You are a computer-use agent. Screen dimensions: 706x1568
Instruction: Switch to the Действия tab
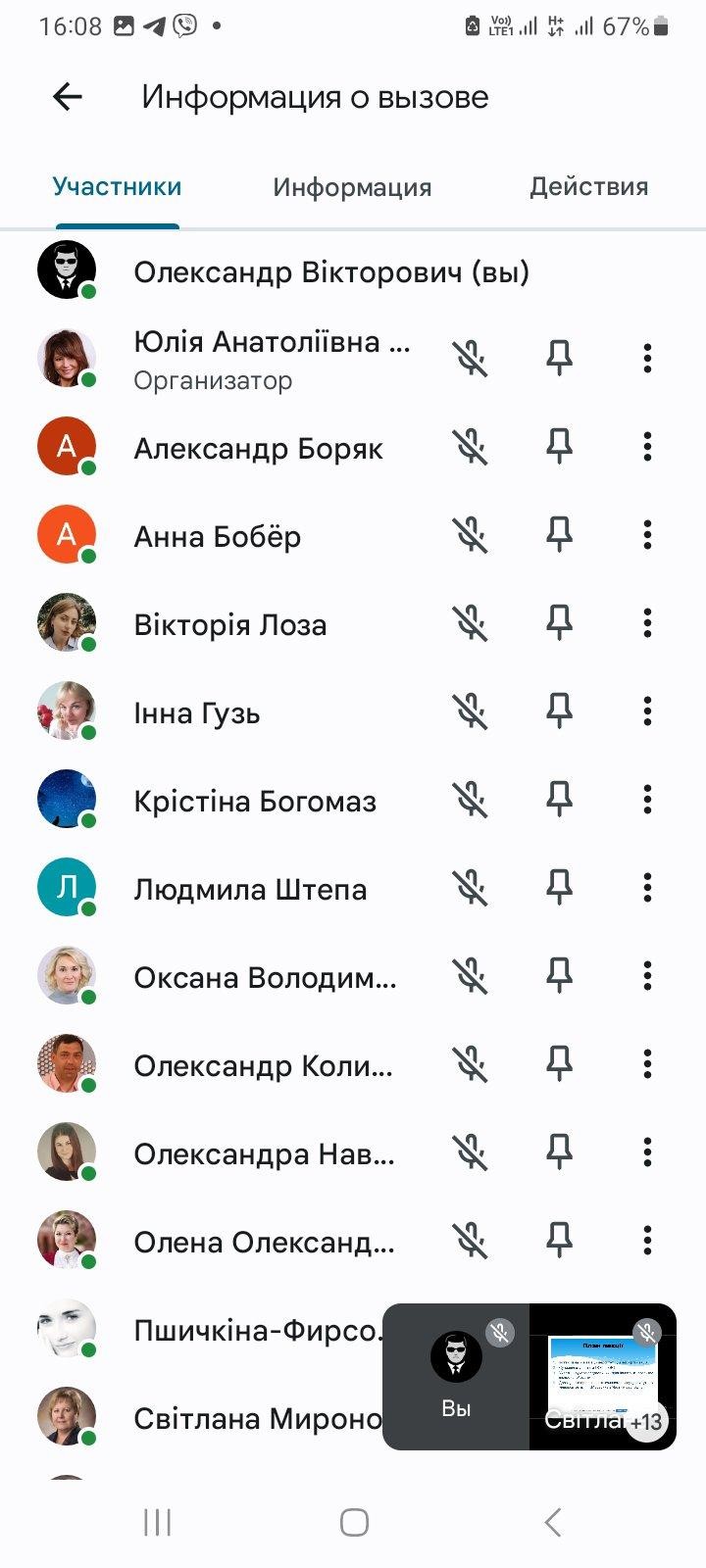pos(588,186)
